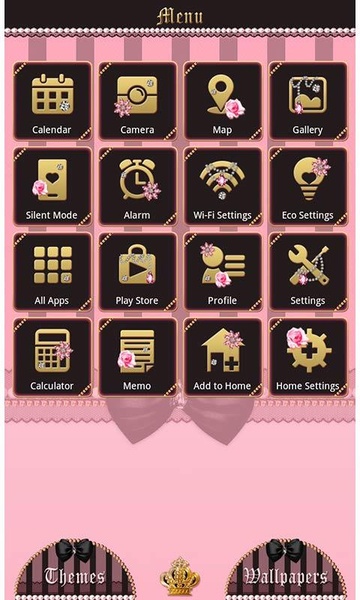Open the Gallery
The height and width of the screenshot is (600, 360).
coord(308,101)
